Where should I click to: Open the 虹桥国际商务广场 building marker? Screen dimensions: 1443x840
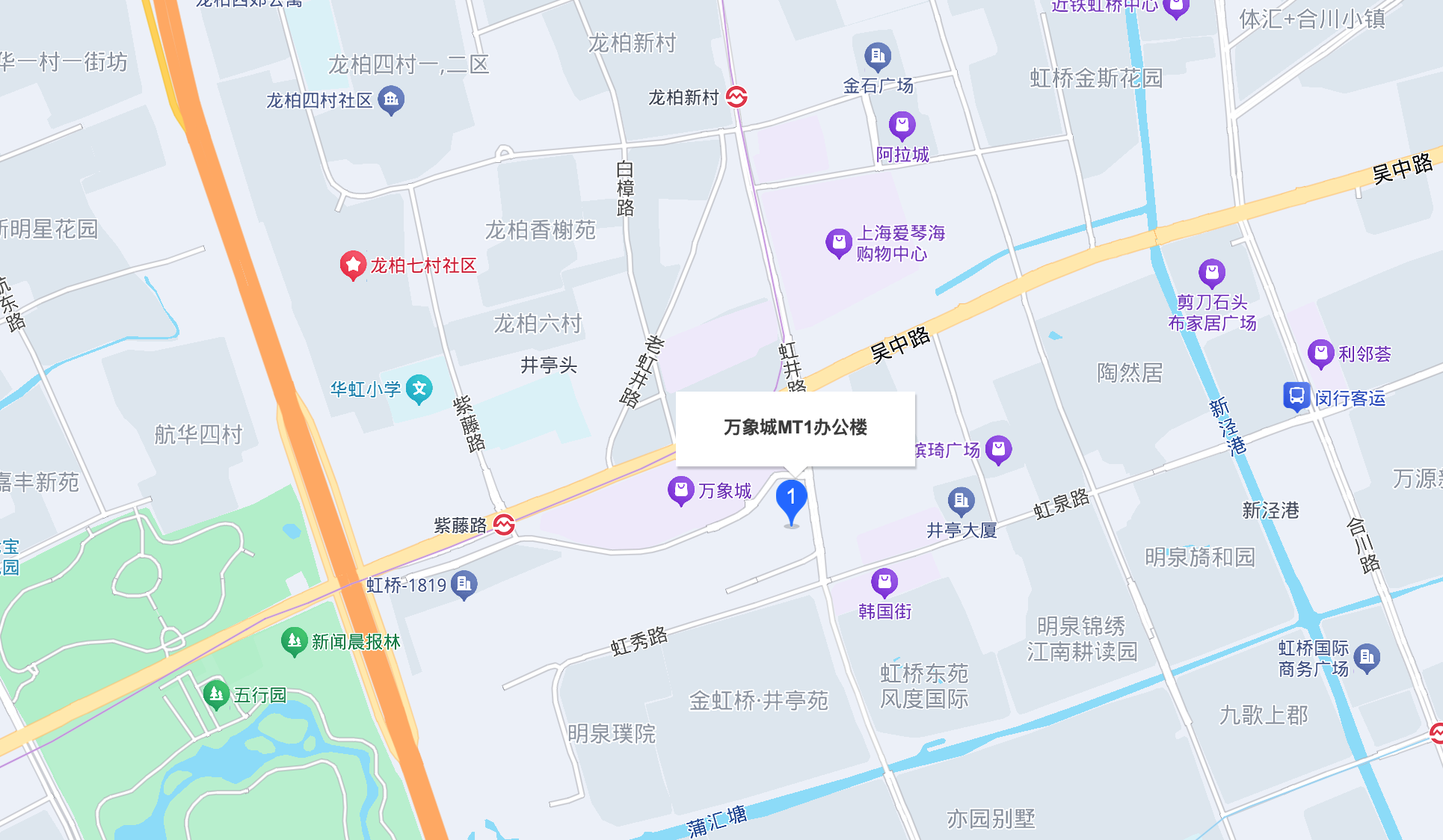tap(1367, 658)
